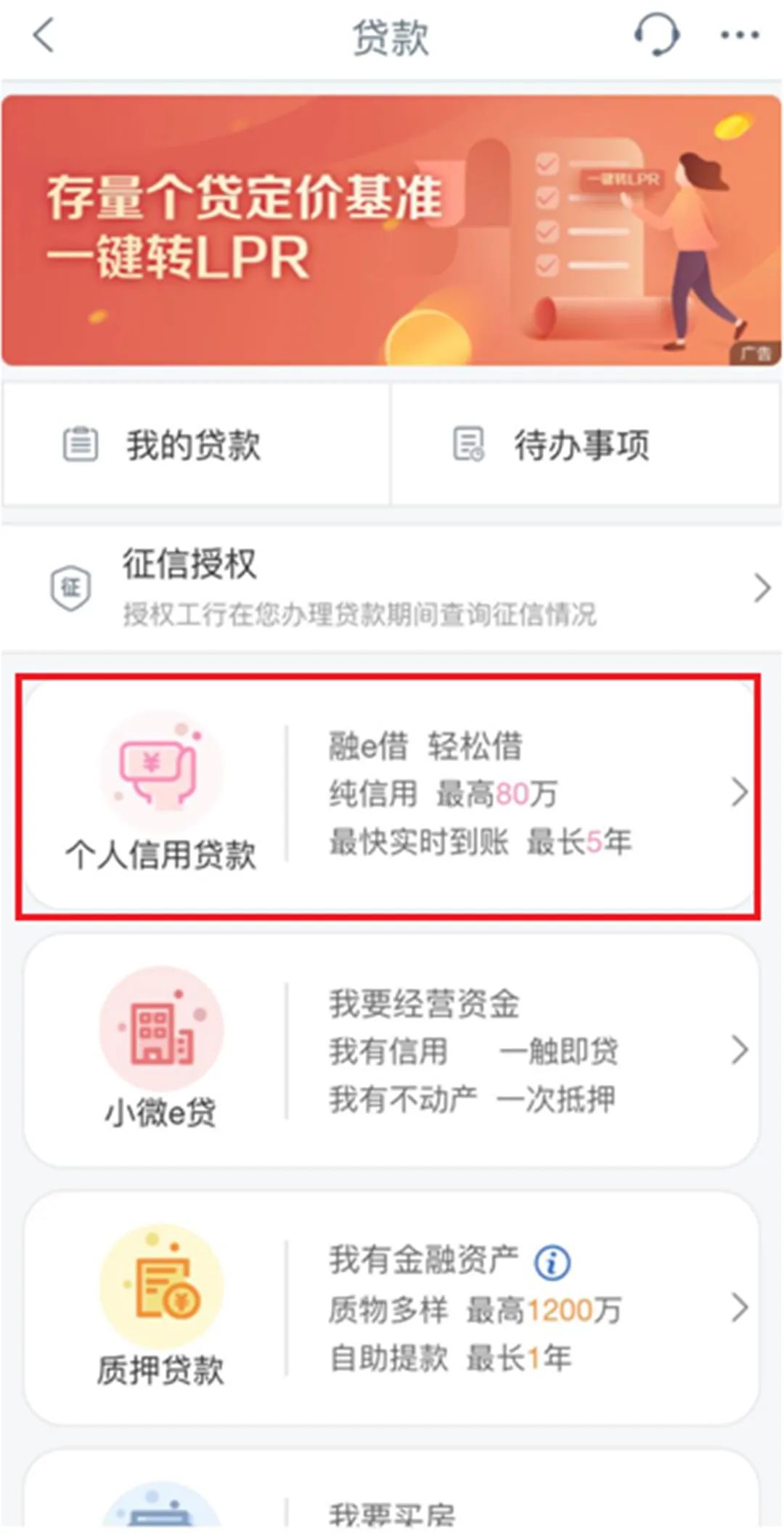
Task: Open 我的贷款
Action: pos(195,444)
